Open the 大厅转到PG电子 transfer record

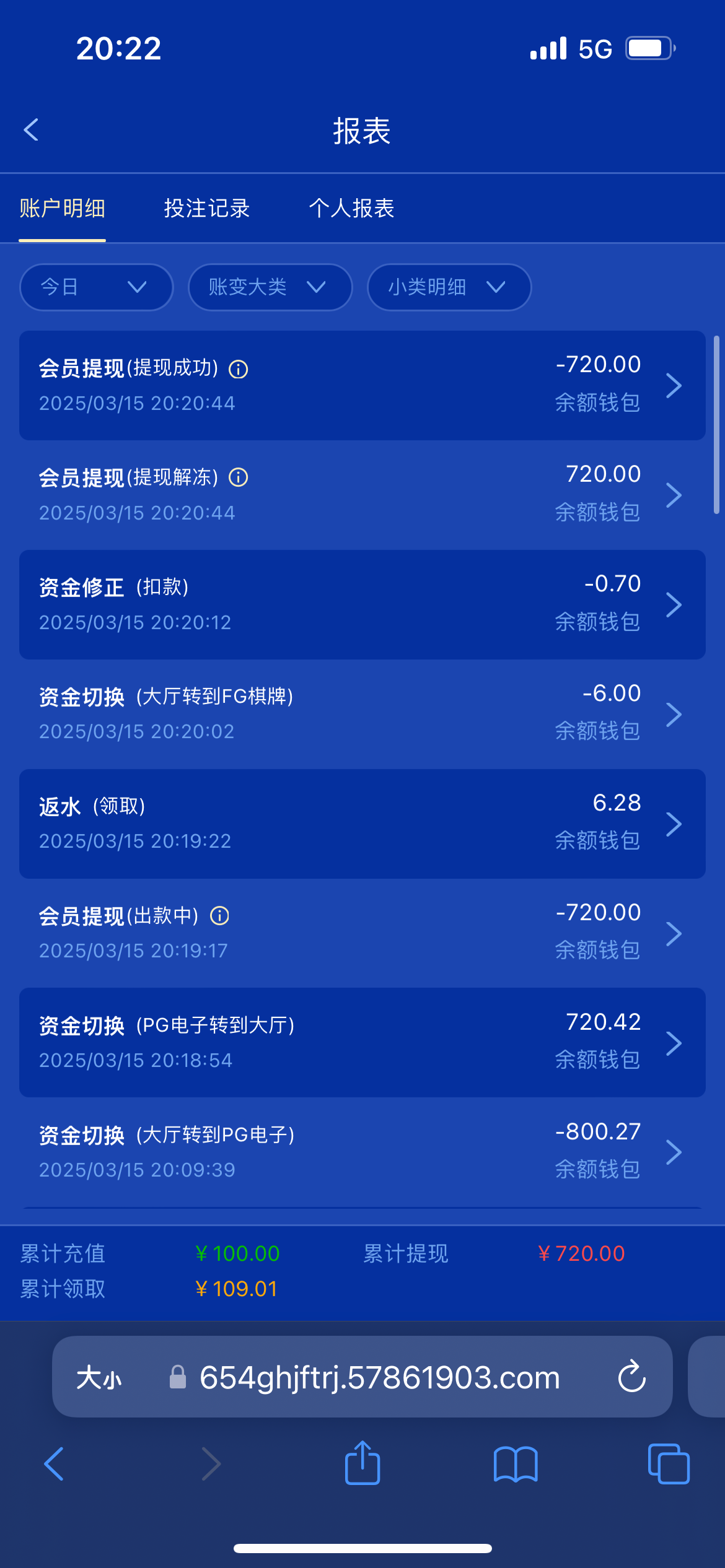362,1152
